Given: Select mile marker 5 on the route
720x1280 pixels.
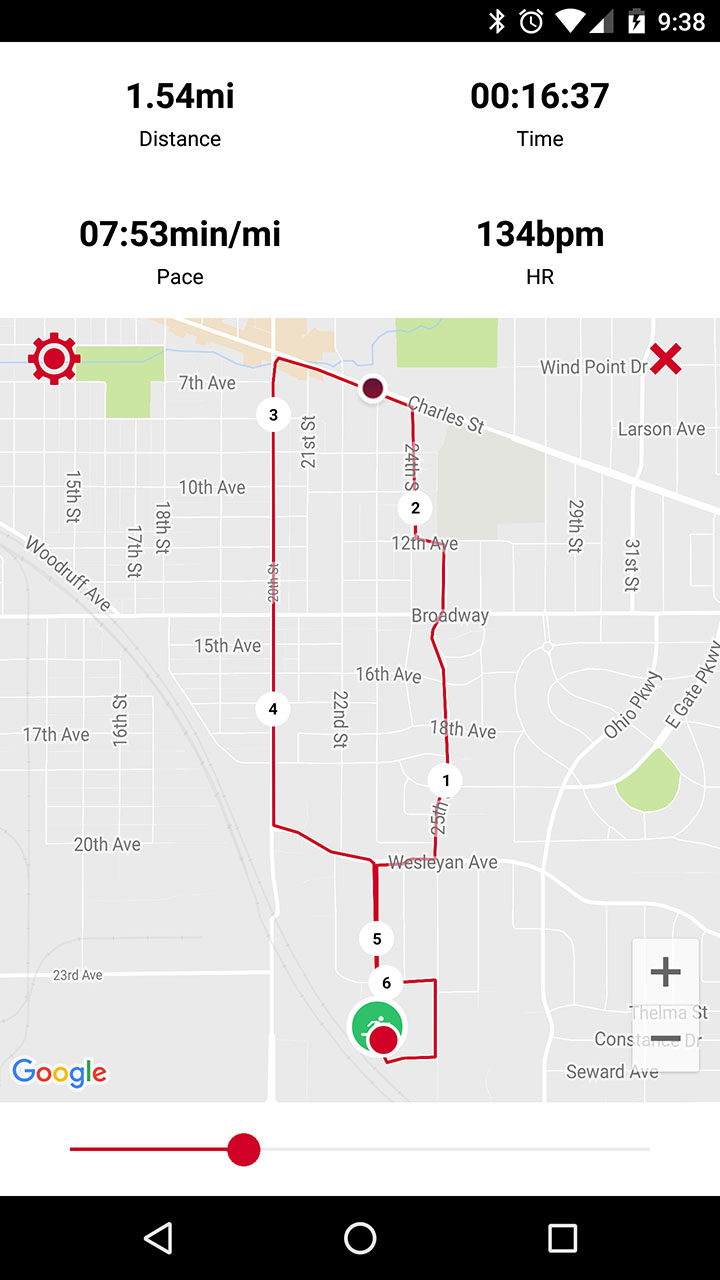Looking at the screenshot, I should point(377,939).
